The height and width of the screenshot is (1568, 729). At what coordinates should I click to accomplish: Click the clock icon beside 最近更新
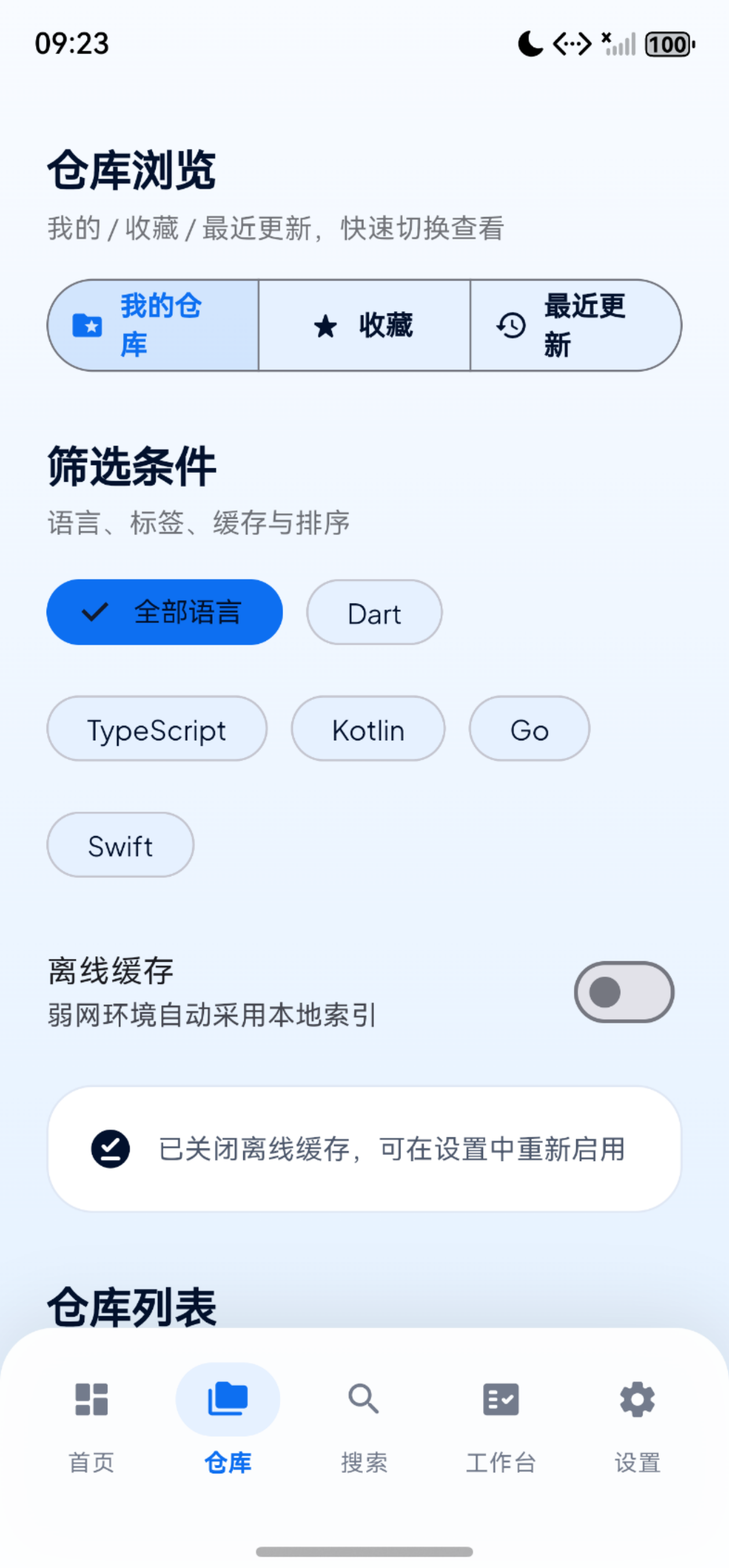tap(512, 326)
